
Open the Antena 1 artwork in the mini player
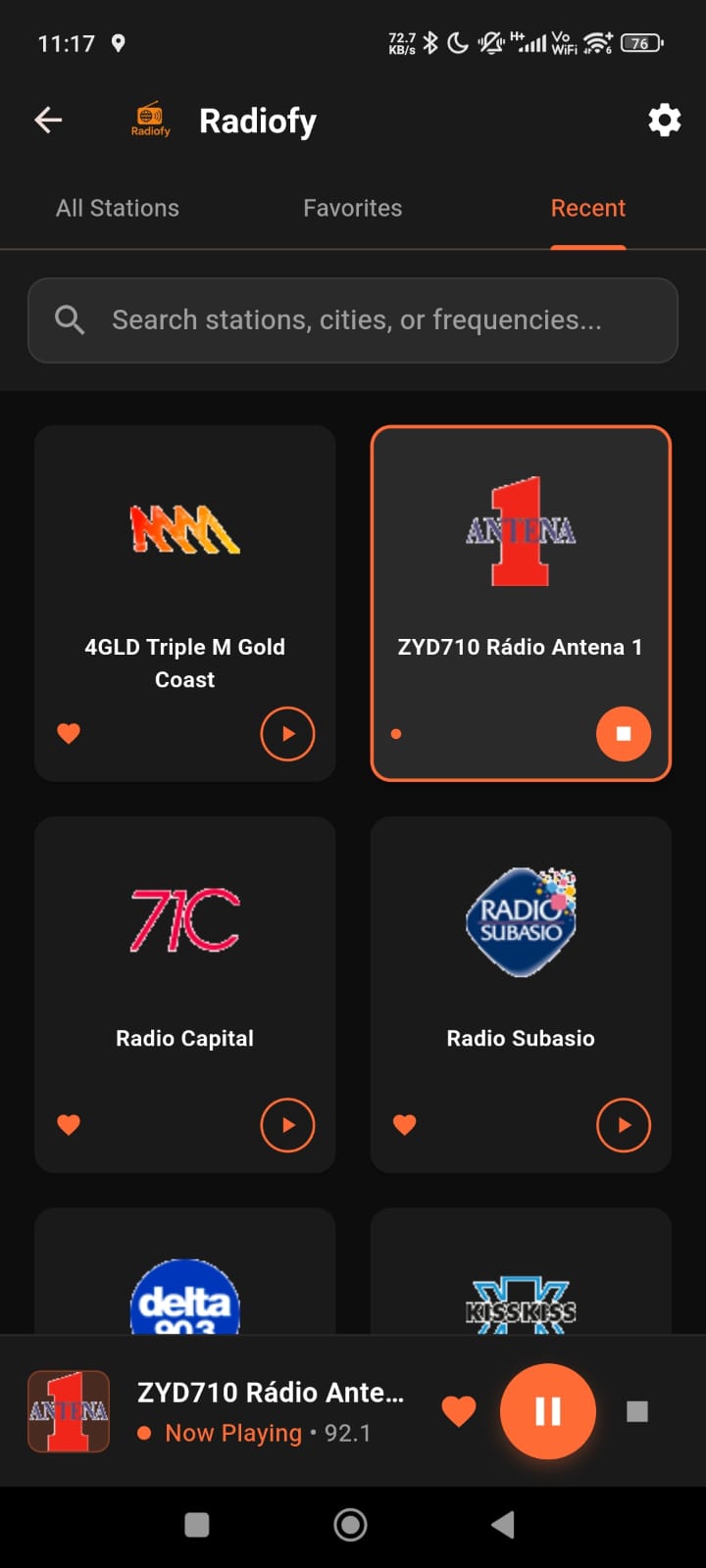68,1411
